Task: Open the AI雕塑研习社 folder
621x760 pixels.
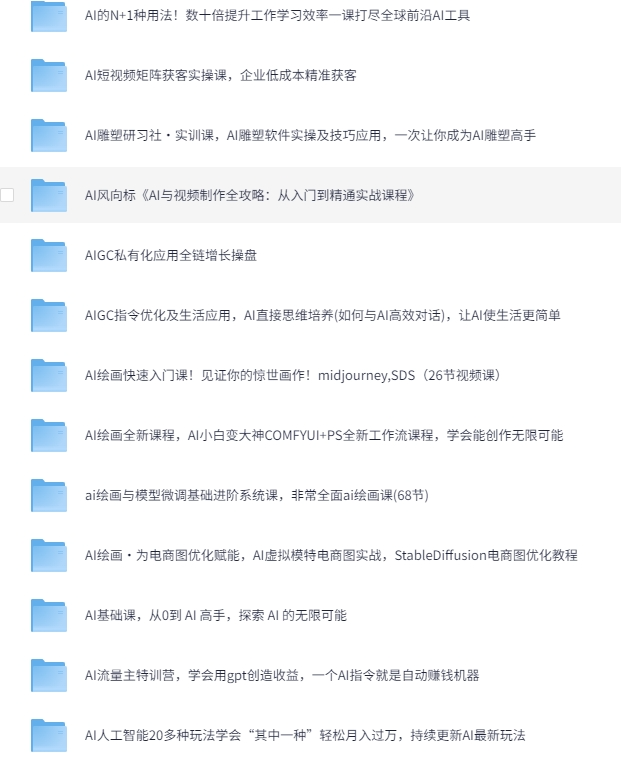Action: coord(310,135)
